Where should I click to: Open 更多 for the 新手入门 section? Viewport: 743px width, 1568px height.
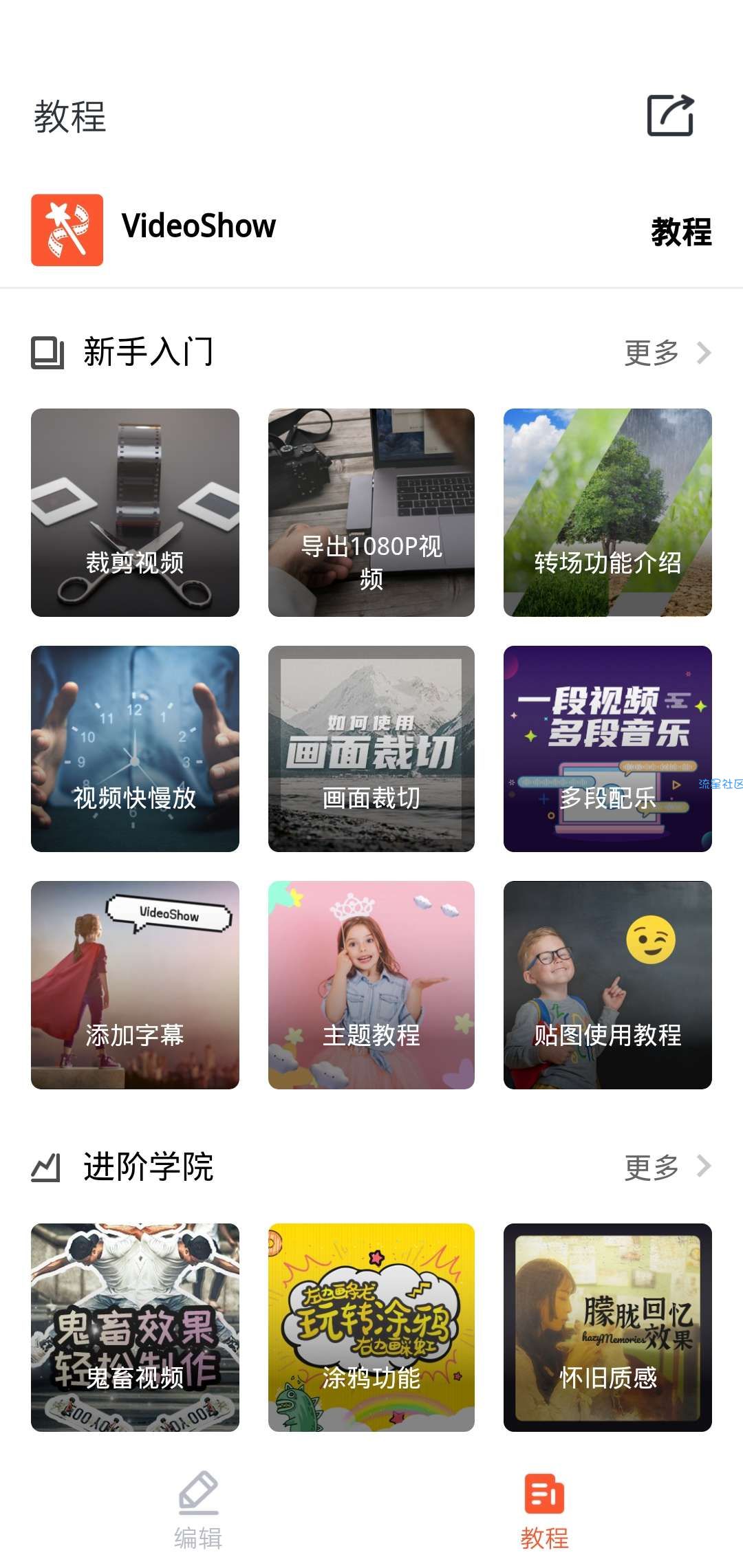pos(667,353)
